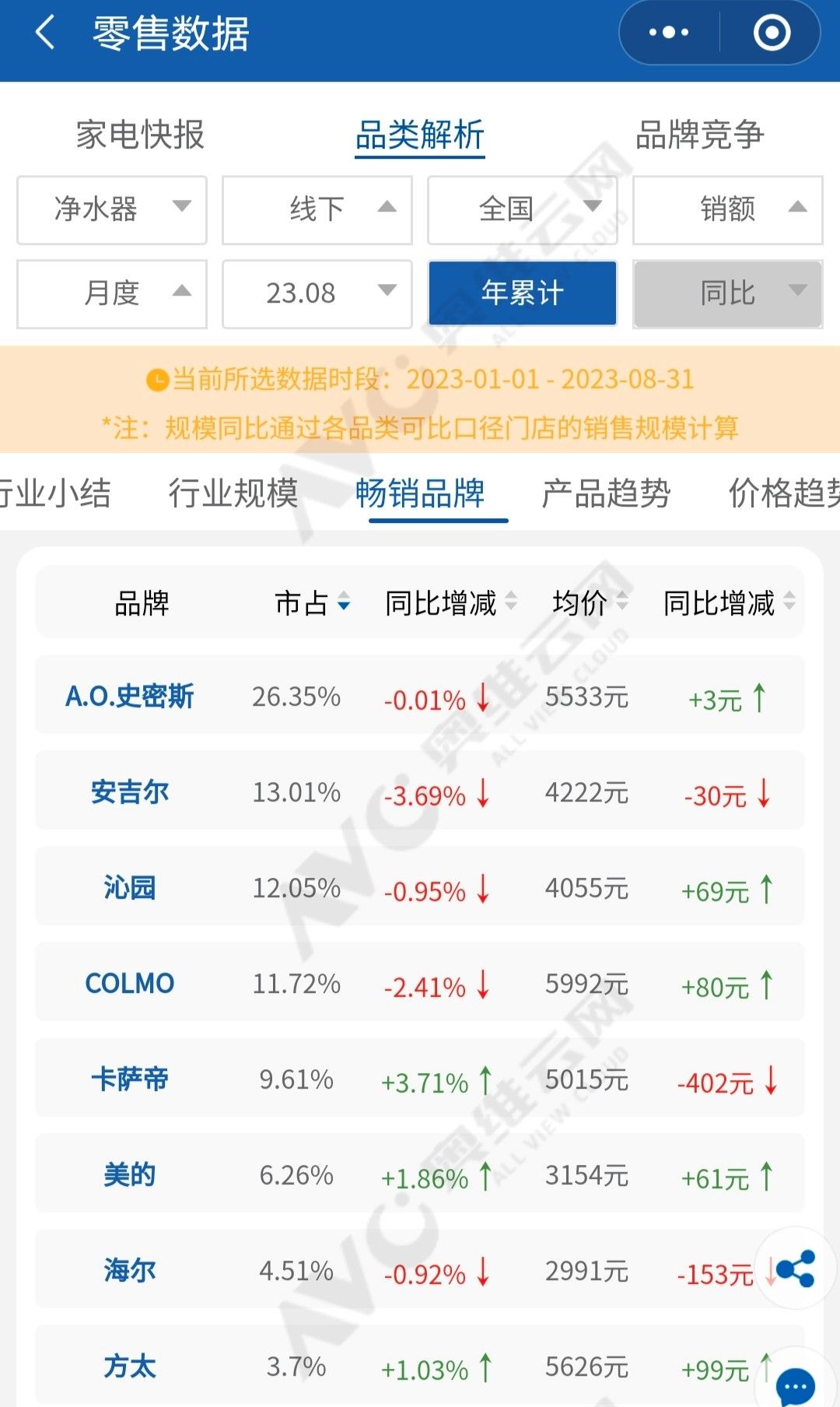The image size is (840, 1407).
Task: Open the 月度 period dropdown
Action: click(x=112, y=293)
